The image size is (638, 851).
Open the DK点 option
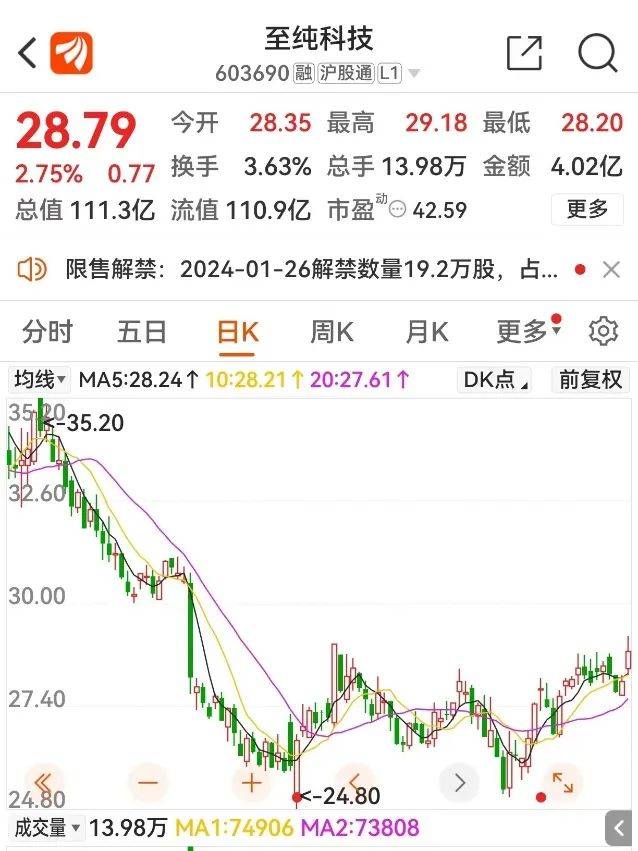click(x=494, y=380)
